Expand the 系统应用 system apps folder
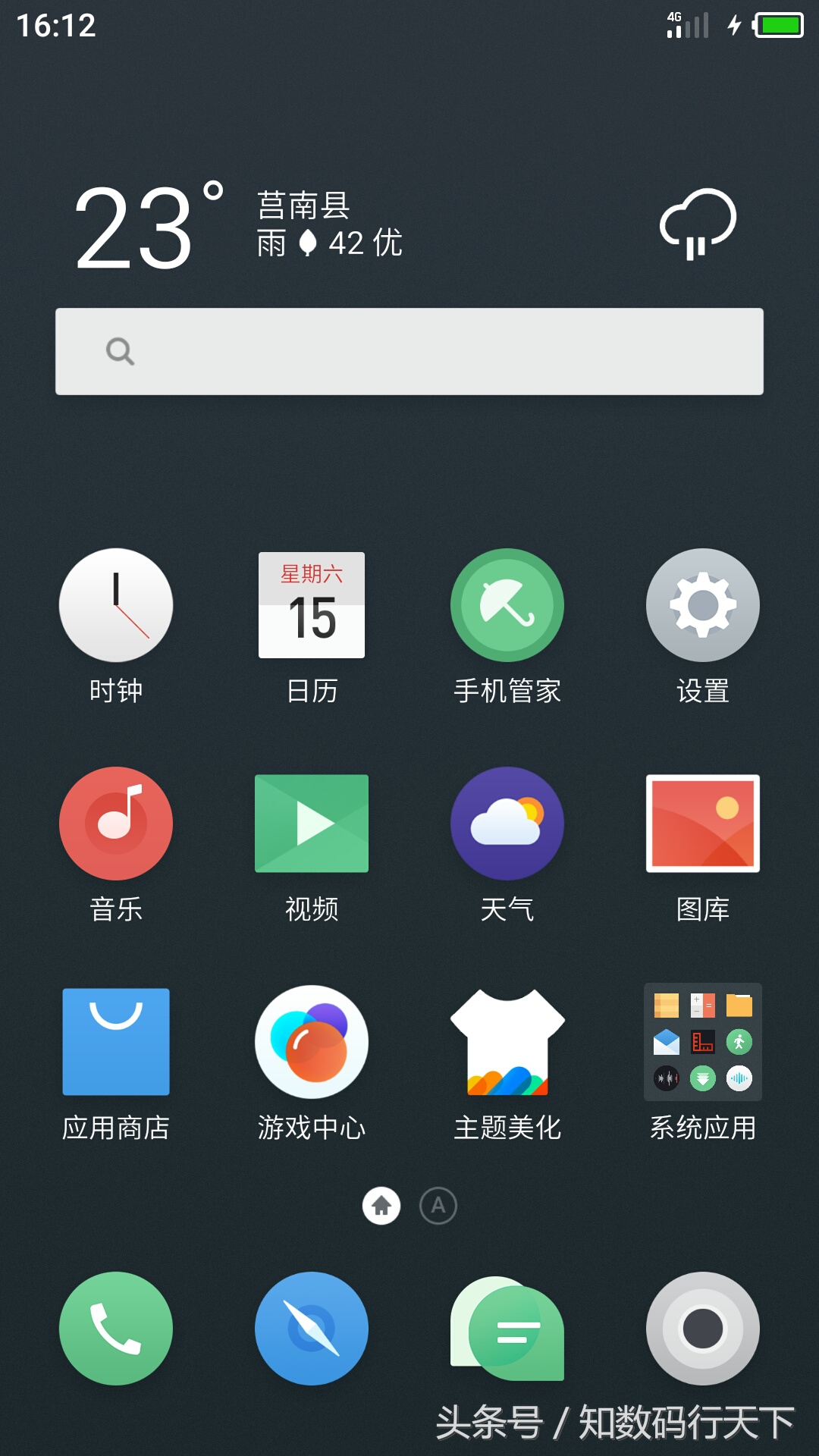Image resolution: width=819 pixels, height=1456 pixels. 702,1041
